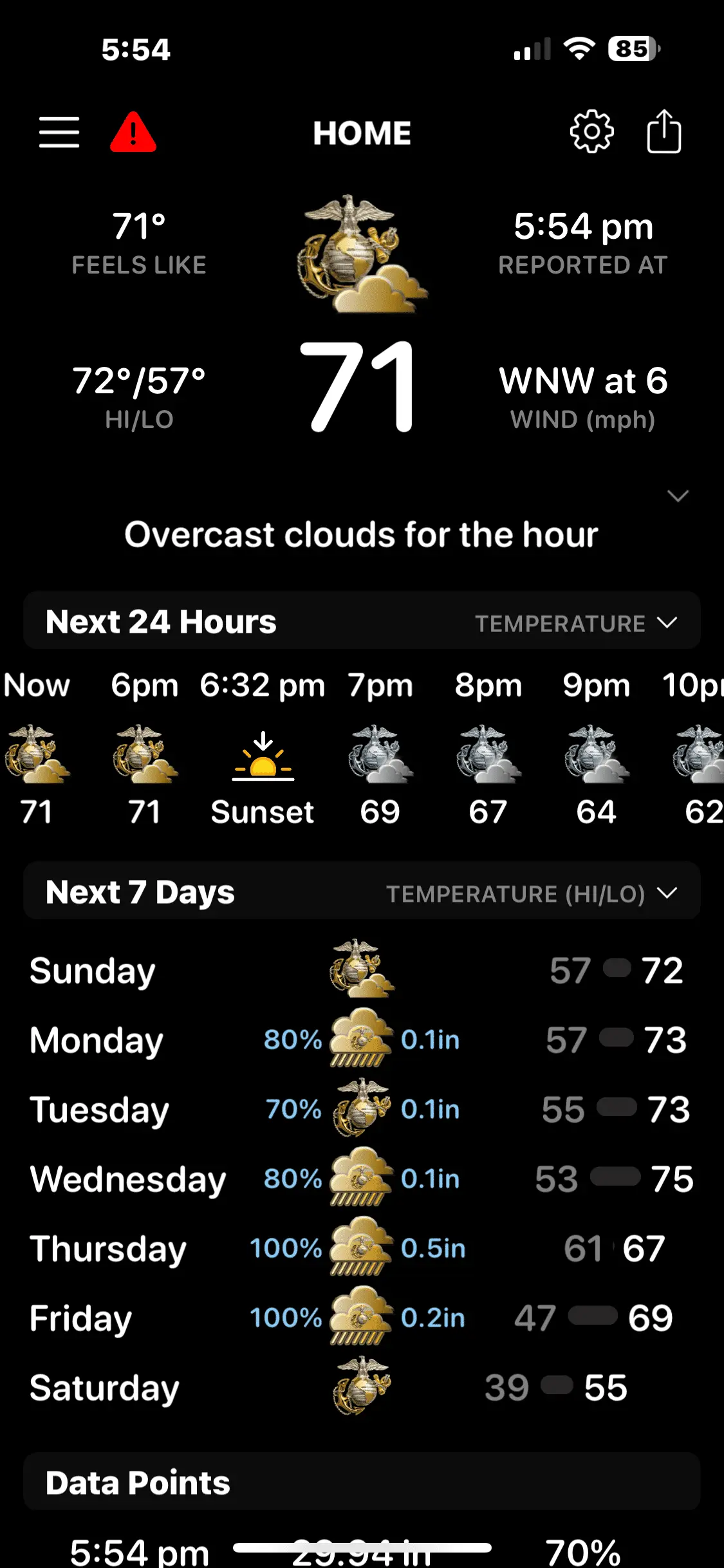Share the current weather
The height and width of the screenshot is (1568, 724).
(664, 132)
